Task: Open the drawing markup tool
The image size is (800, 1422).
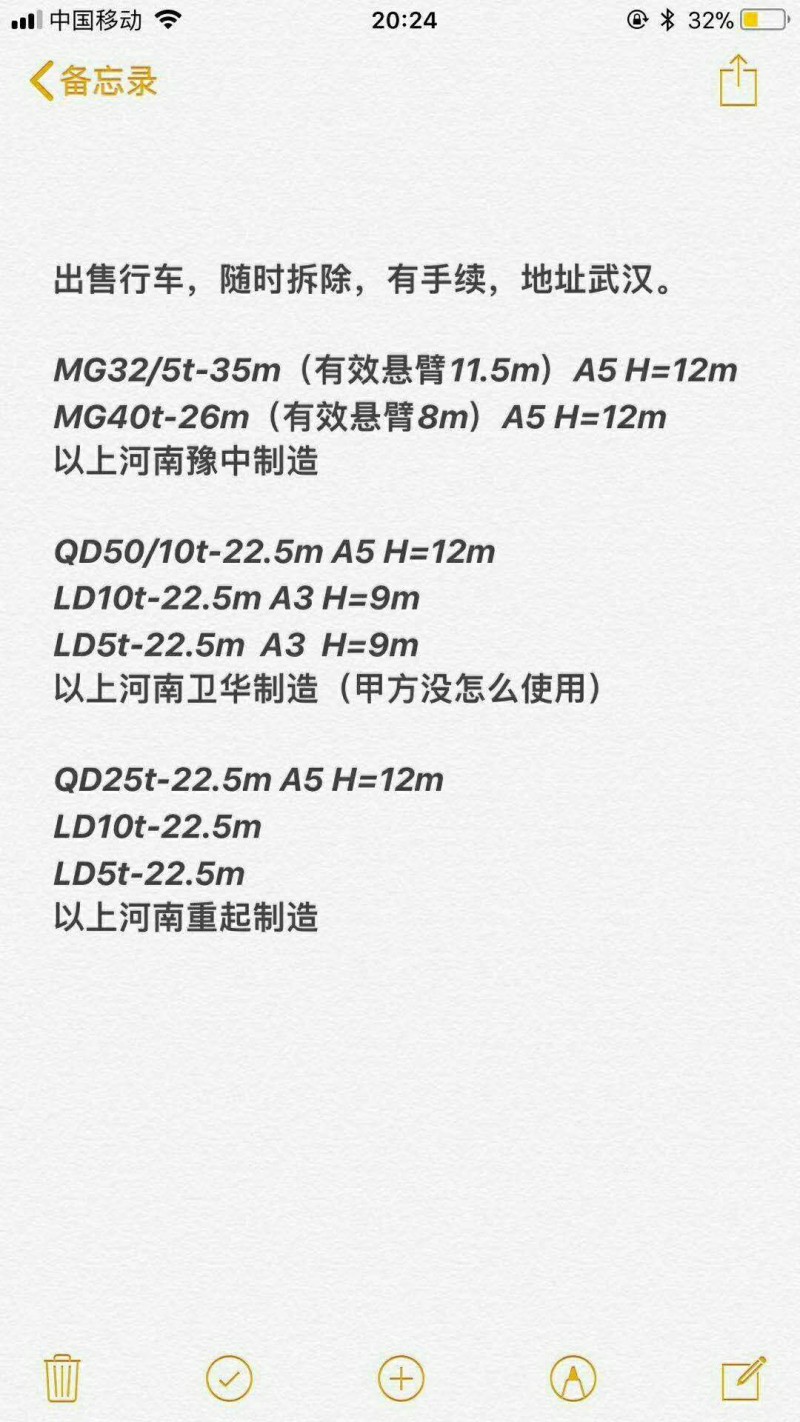Action: [573, 1380]
